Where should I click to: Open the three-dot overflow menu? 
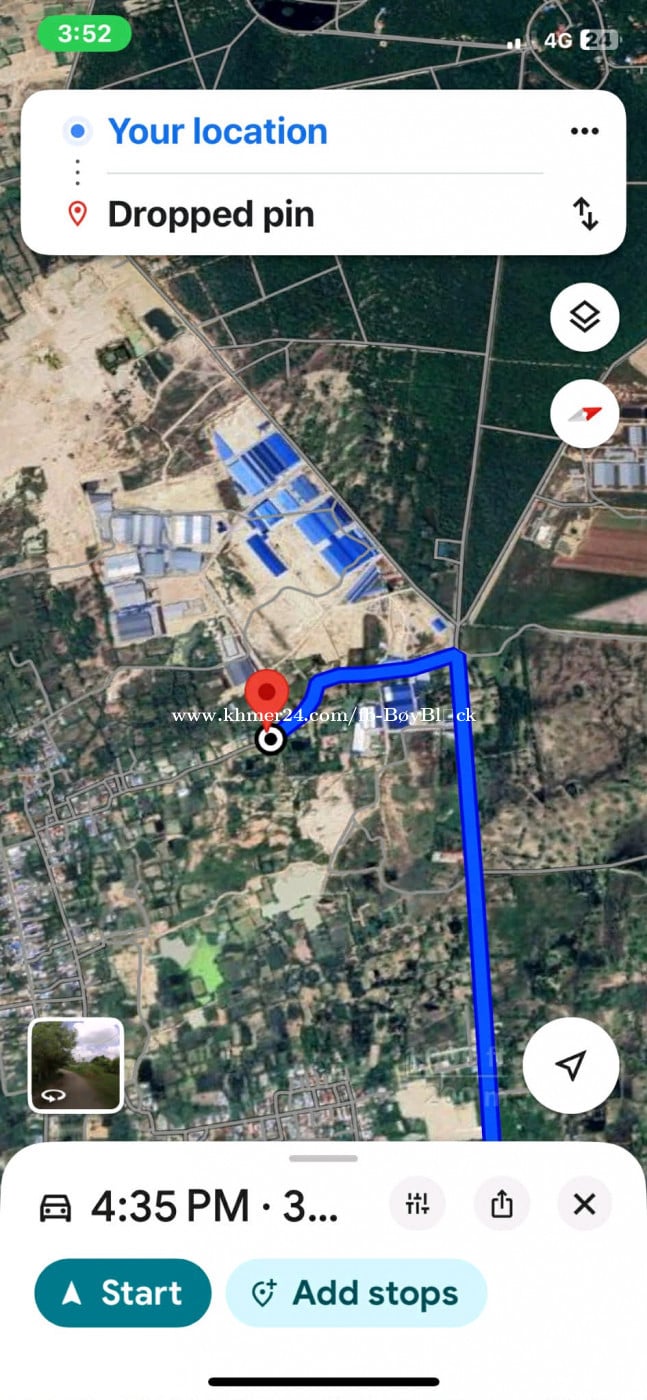(x=584, y=131)
